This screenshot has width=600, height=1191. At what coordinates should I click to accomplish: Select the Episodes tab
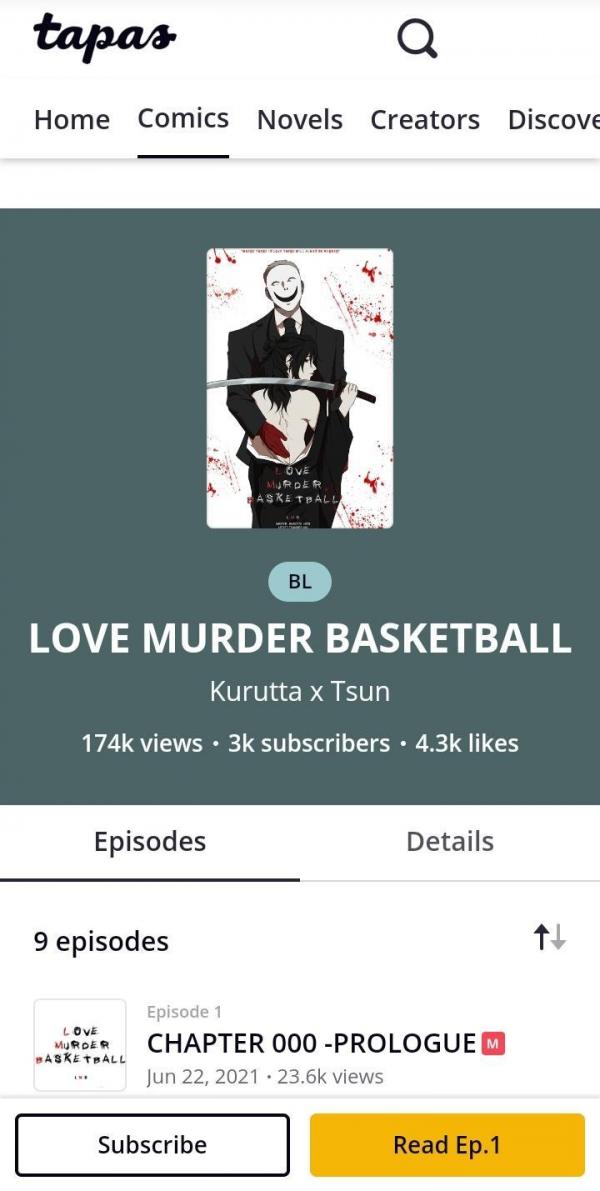tap(150, 842)
